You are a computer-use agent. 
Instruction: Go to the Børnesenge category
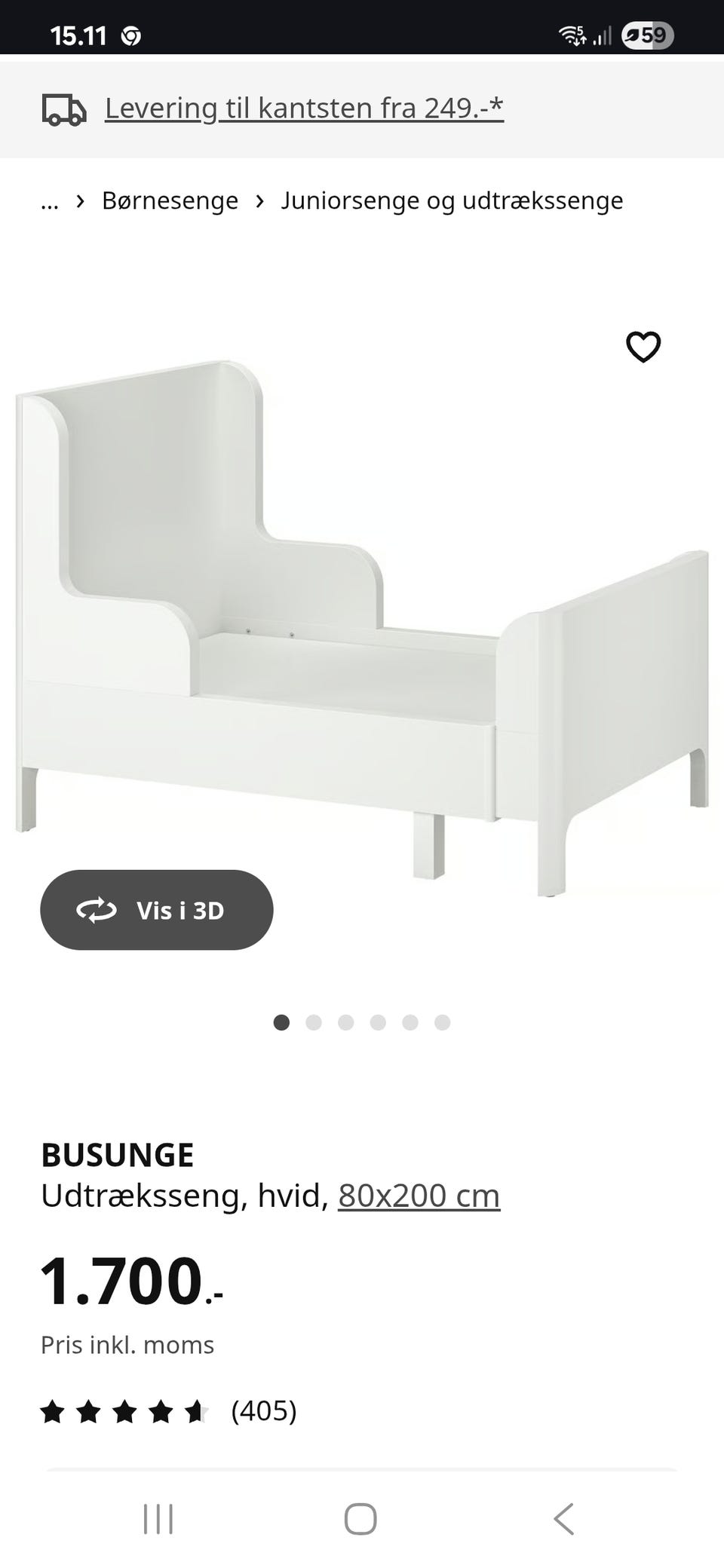[170, 201]
